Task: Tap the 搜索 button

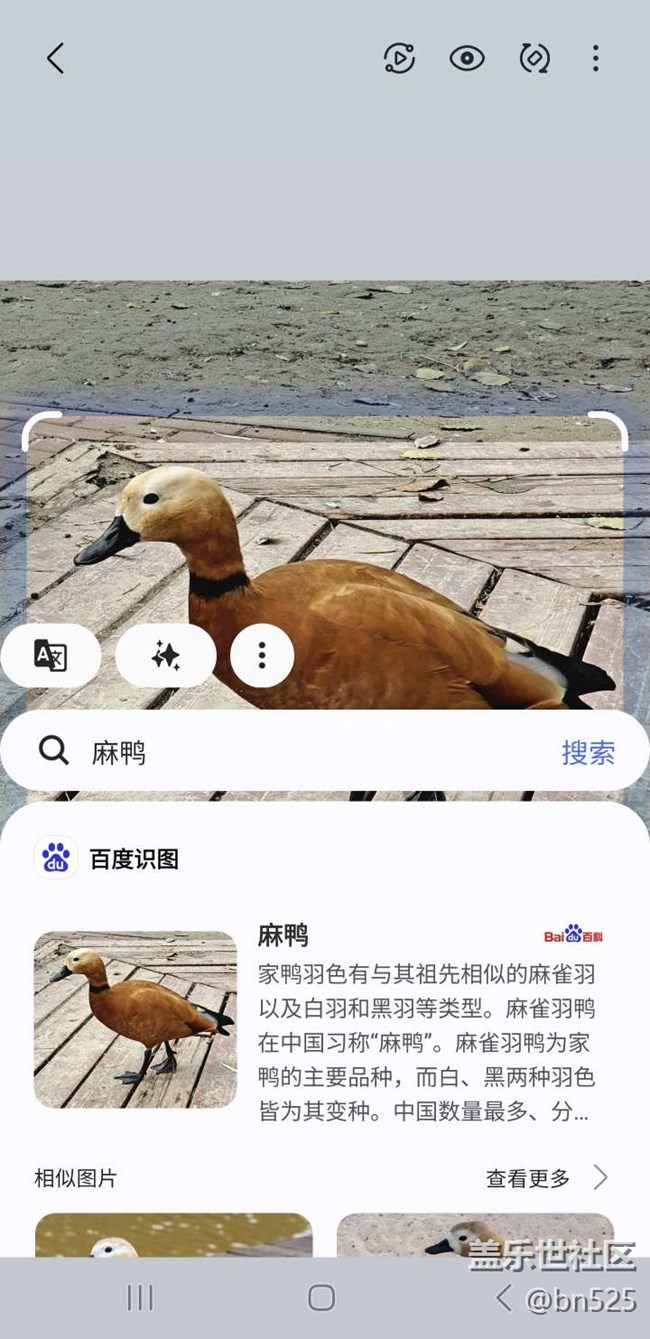Action: [x=588, y=753]
